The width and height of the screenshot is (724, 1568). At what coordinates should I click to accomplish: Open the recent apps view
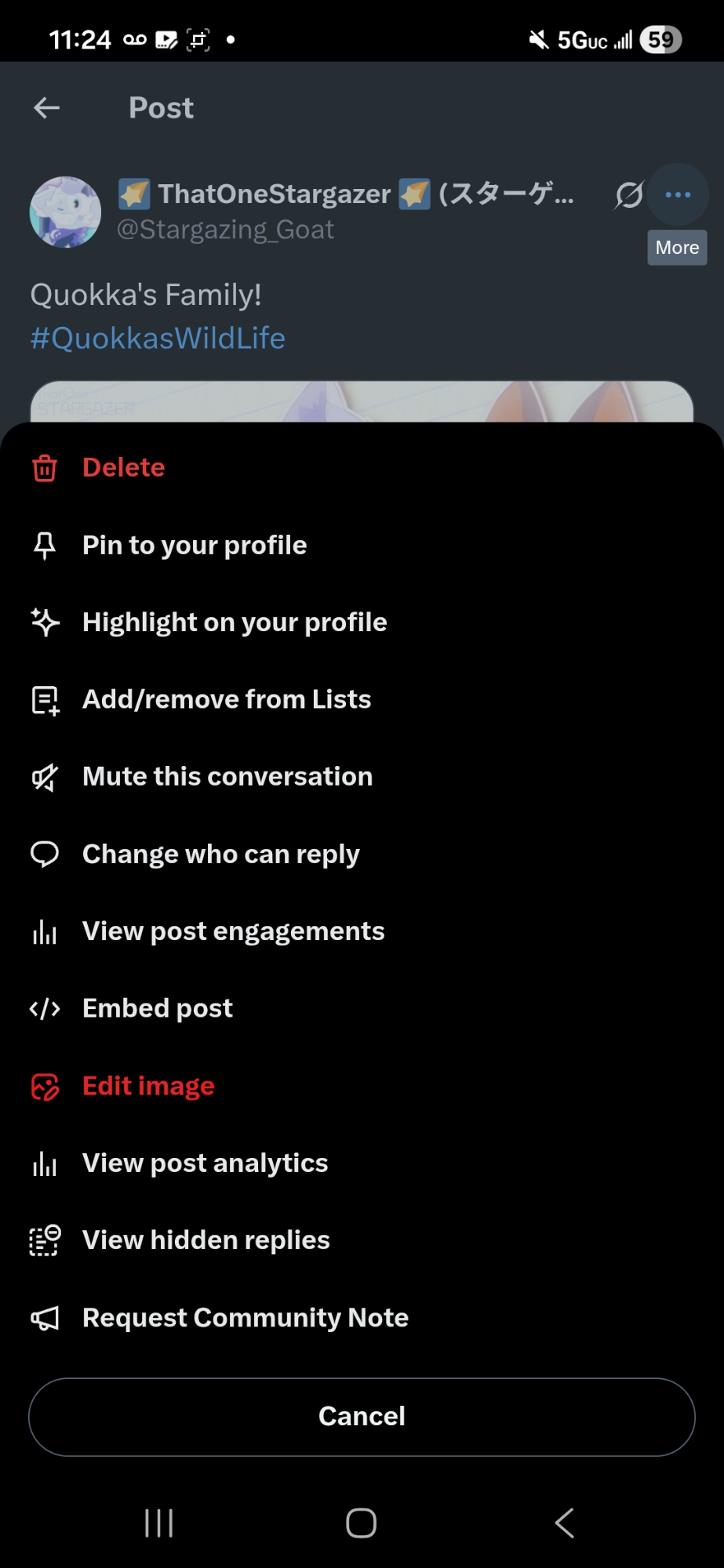[158, 1523]
